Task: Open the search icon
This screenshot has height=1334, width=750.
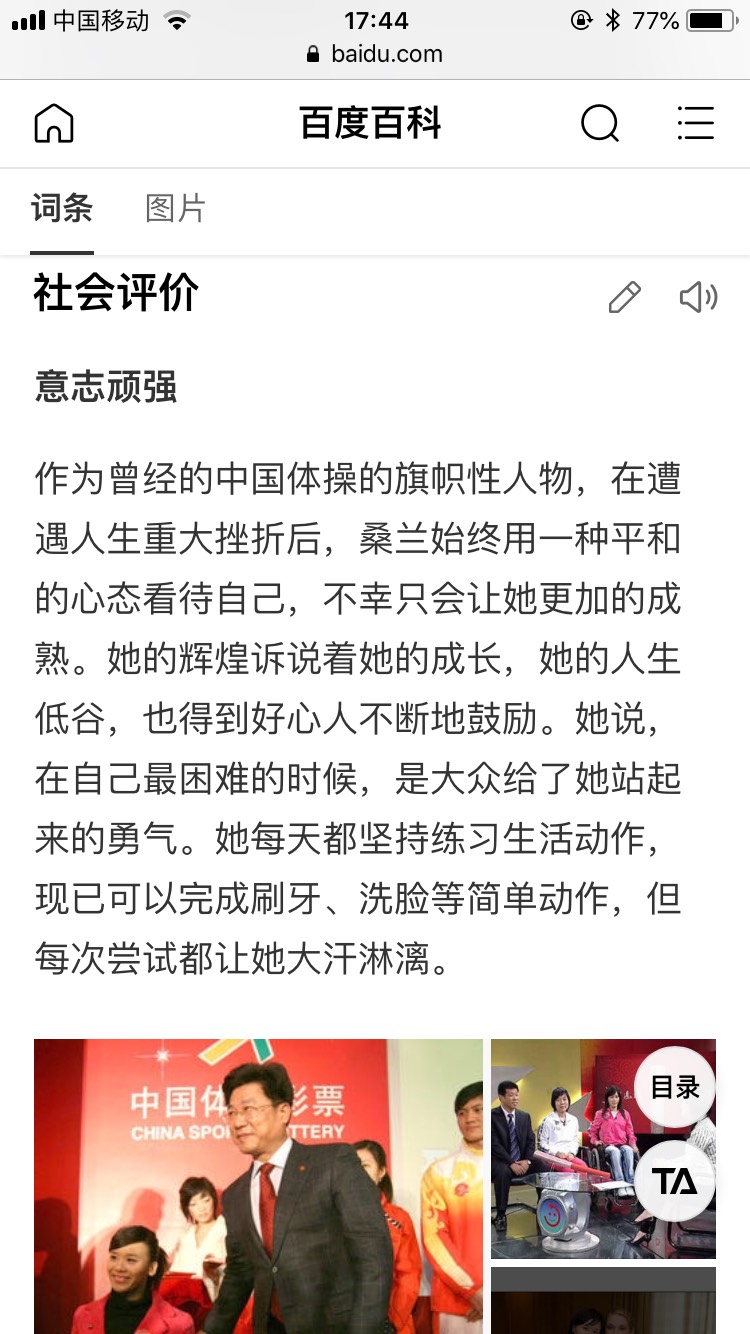Action: point(599,124)
